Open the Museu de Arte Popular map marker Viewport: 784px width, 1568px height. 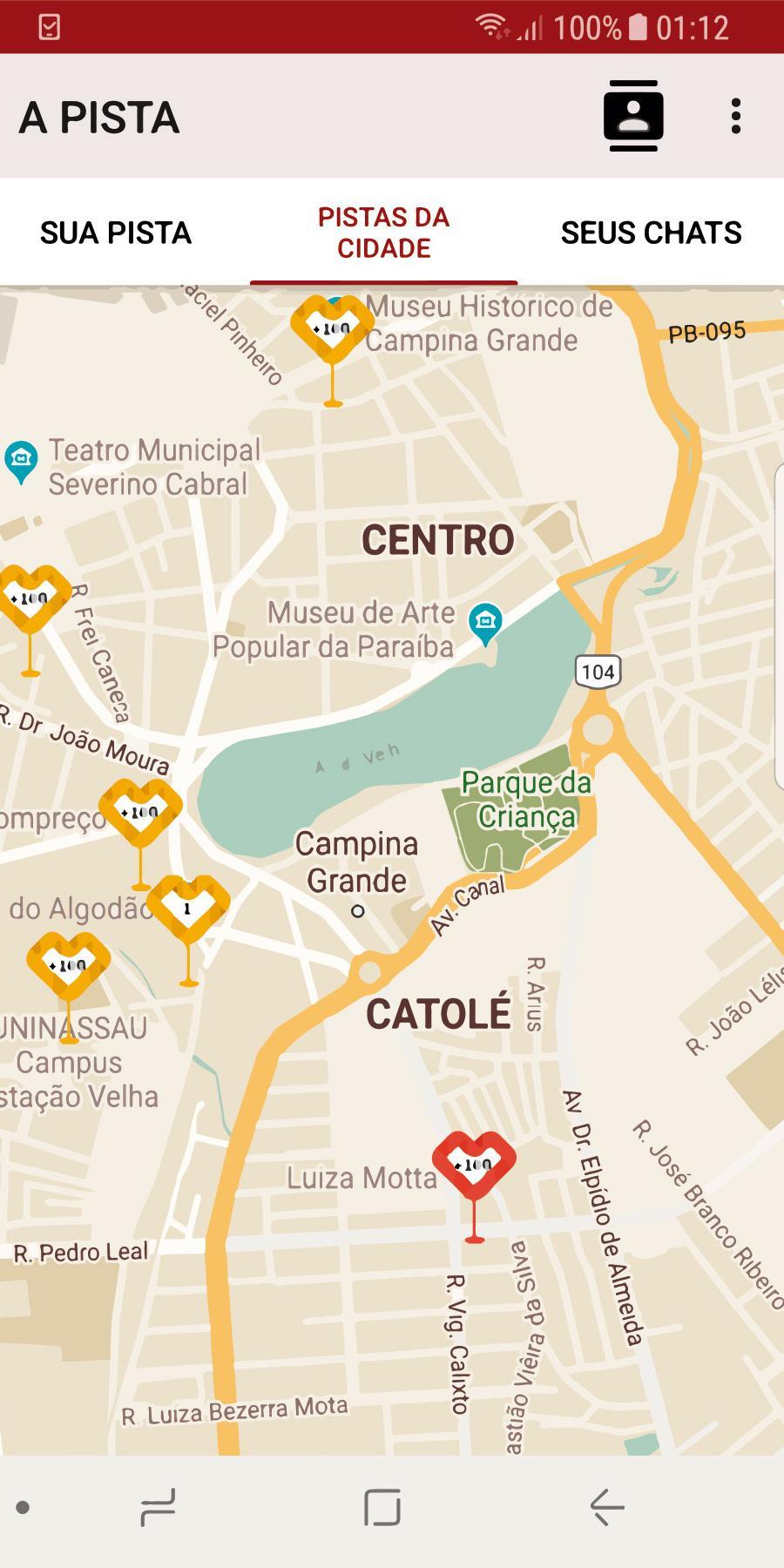click(x=485, y=621)
